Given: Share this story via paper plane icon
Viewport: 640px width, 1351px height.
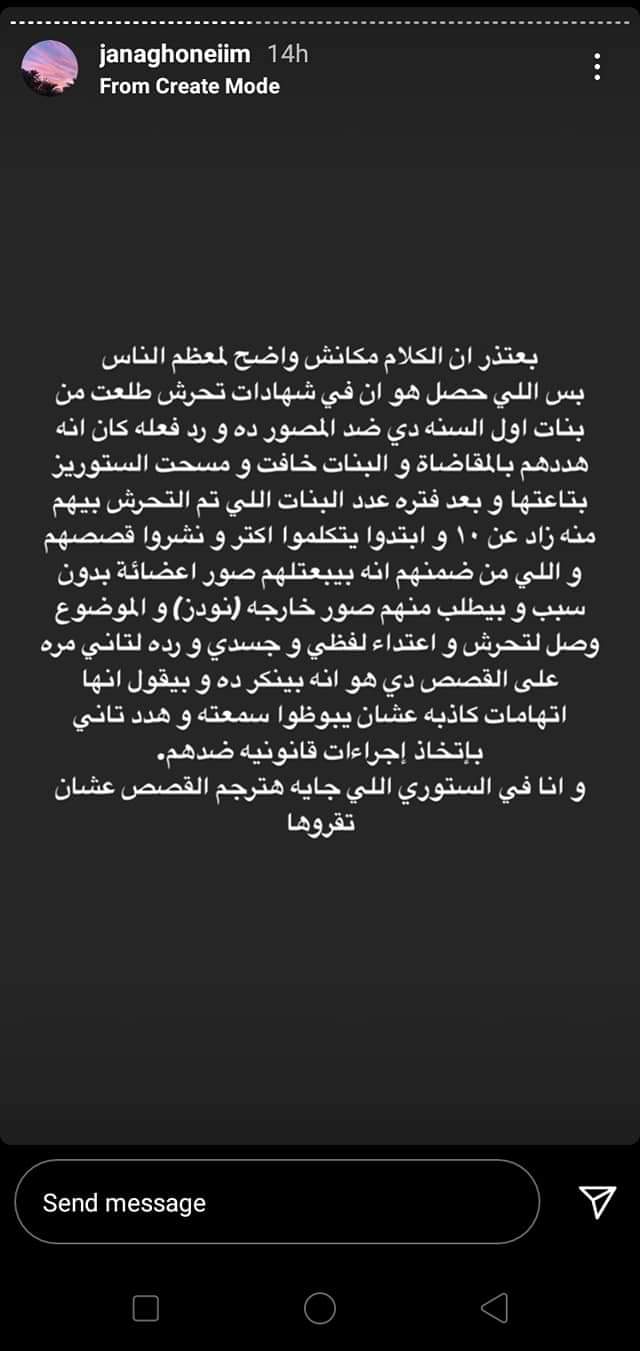Looking at the screenshot, I should click(597, 1202).
